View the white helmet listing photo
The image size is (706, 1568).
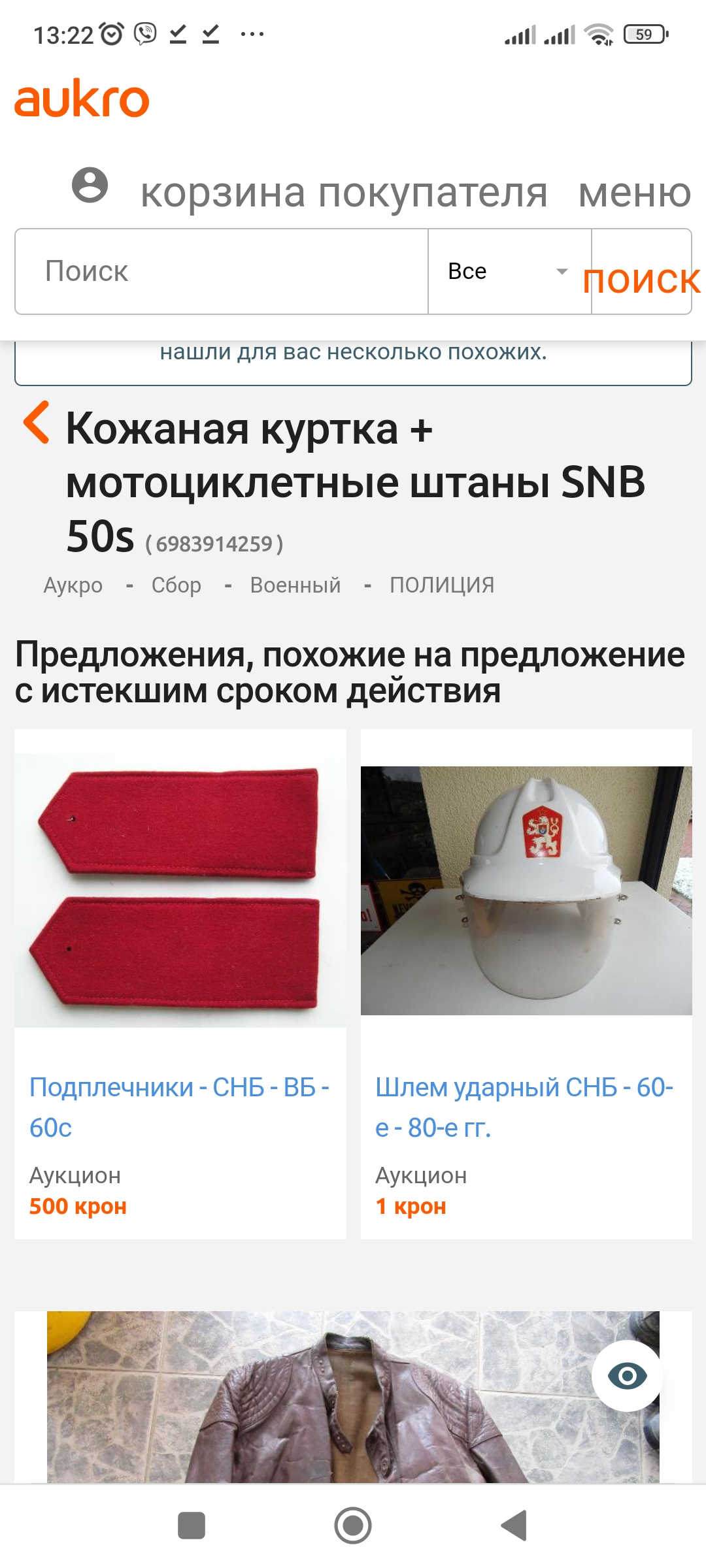(x=526, y=890)
